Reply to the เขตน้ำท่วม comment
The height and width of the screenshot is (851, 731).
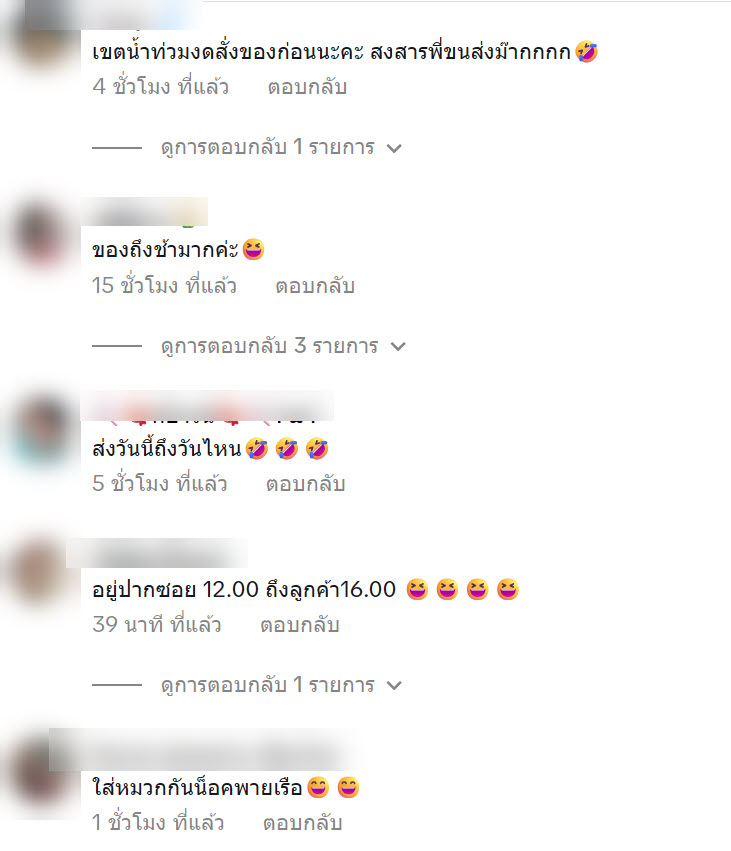306,87
